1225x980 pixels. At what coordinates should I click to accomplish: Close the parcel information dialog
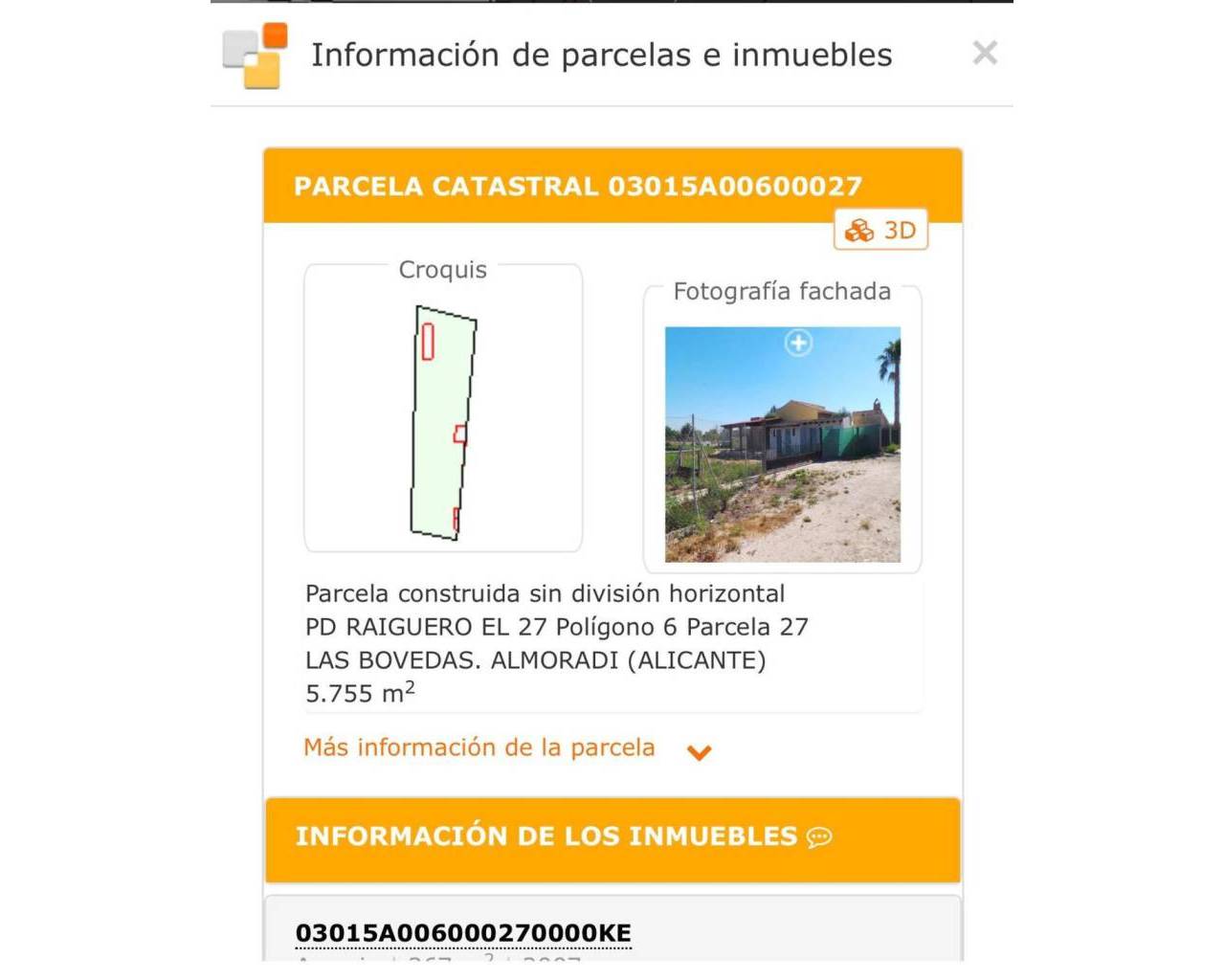(985, 53)
